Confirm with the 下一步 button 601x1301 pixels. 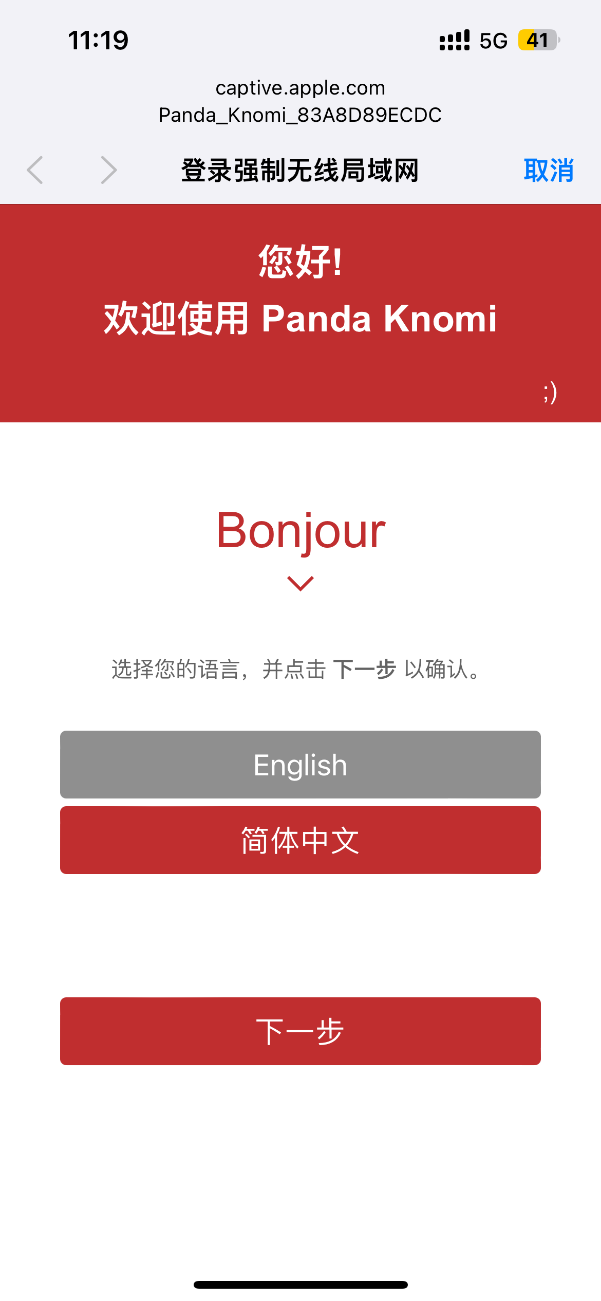[x=300, y=1031]
